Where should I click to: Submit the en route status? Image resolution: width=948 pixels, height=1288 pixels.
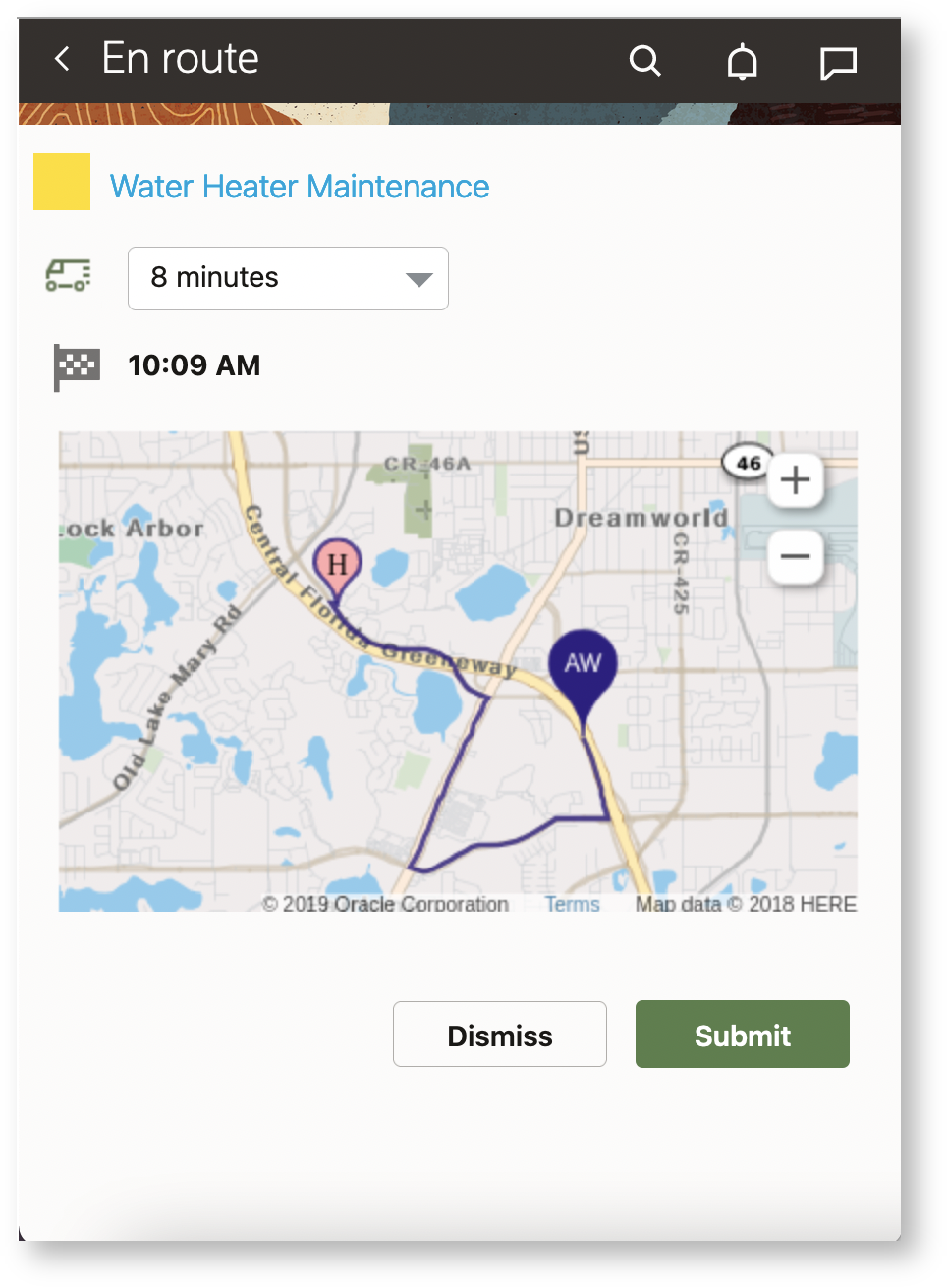(742, 1035)
